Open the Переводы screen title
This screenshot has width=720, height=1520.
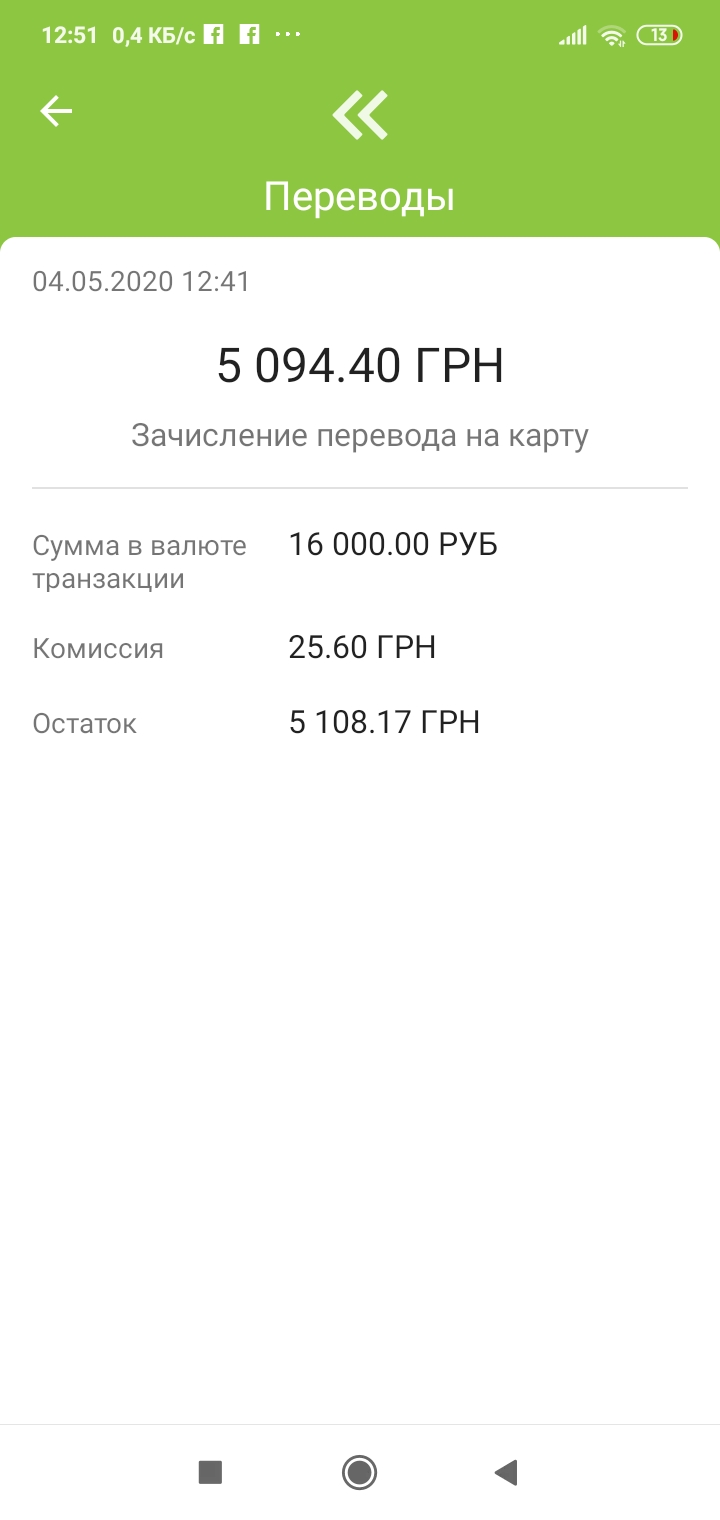[x=360, y=196]
